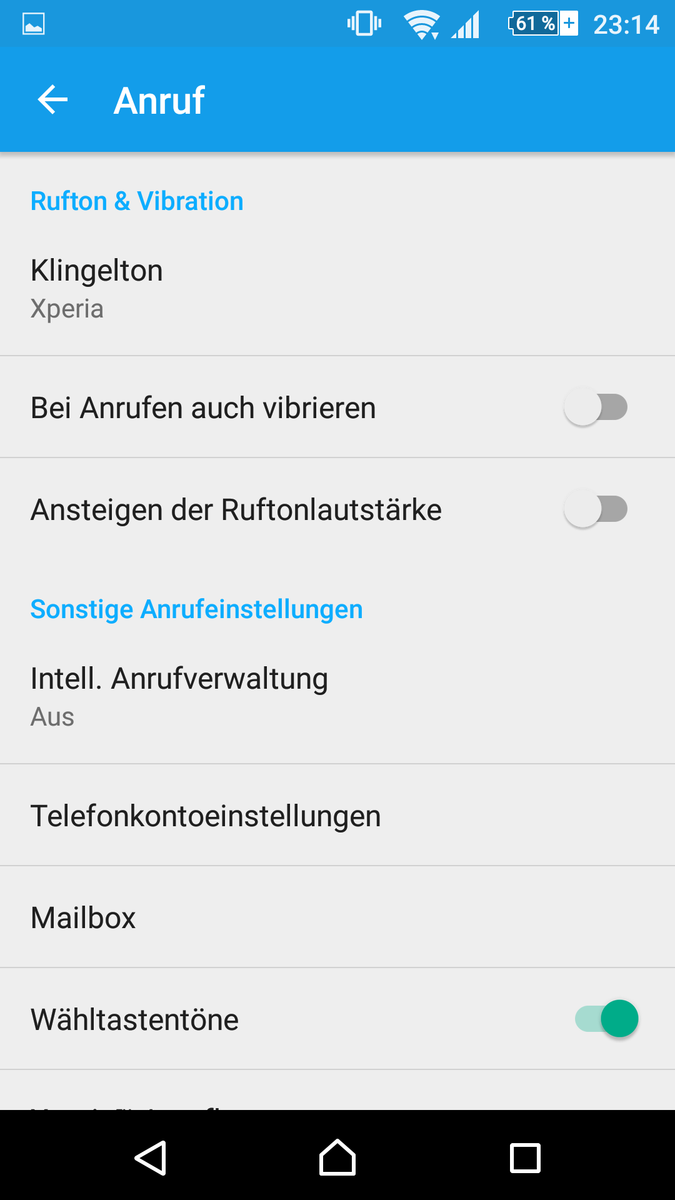675x1200 pixels.
Task: Open the recent apps overview
Action: (525, 1157)
